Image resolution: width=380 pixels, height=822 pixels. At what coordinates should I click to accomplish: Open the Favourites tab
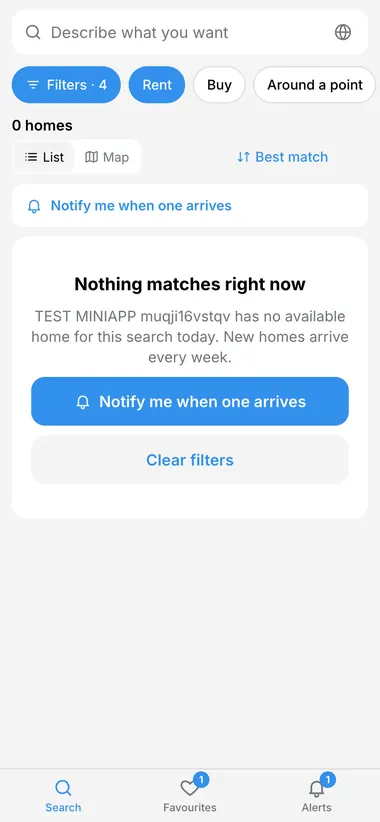tap(190, 796)
